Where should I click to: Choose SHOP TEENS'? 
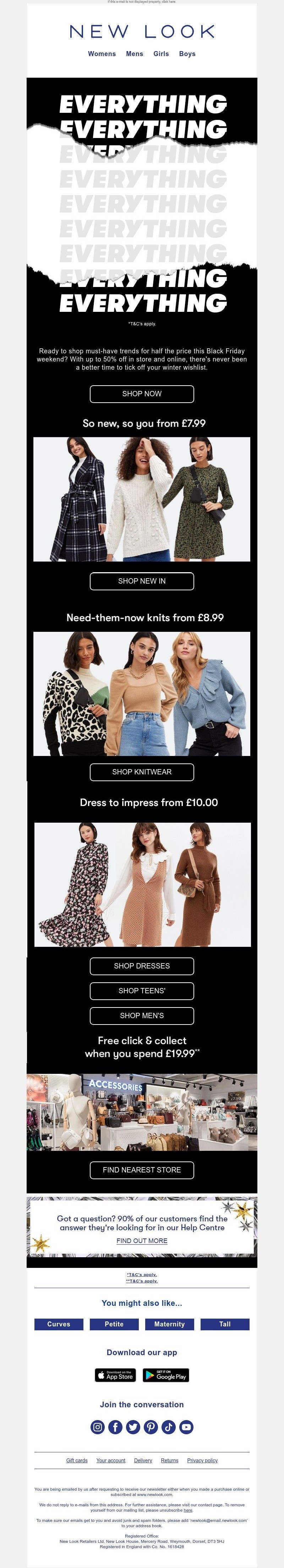tap(141, 991)
